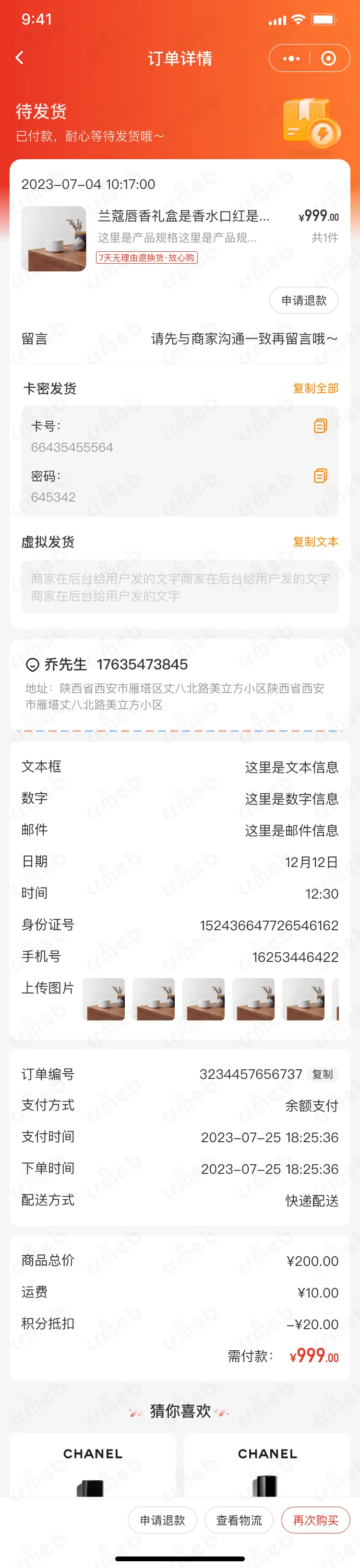Tap 申请退款 under the product
360x1568 pixels.
303,301
